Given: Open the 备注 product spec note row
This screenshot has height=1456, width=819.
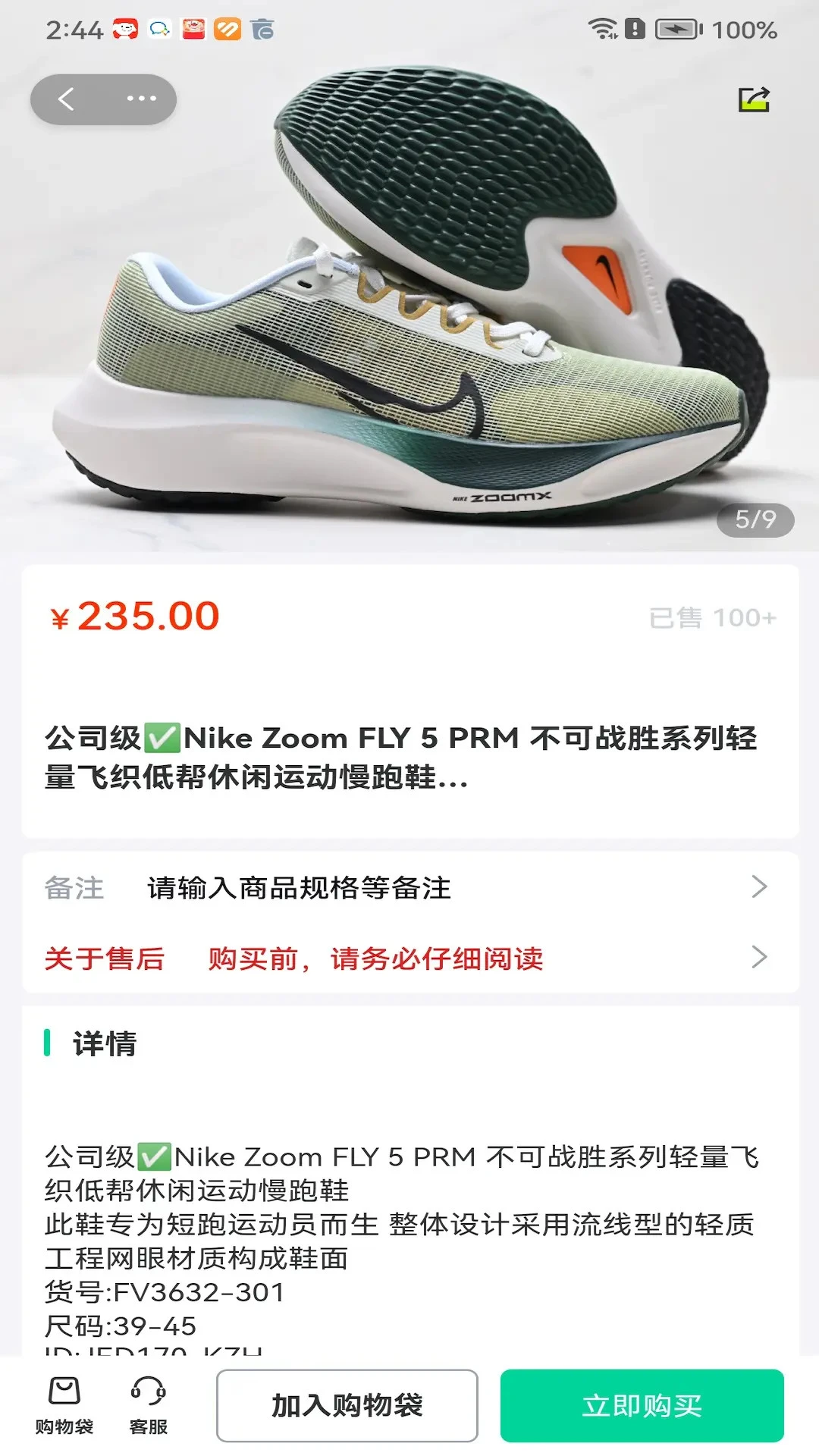Looking at the screenshot, I should (x=409, y=887).
